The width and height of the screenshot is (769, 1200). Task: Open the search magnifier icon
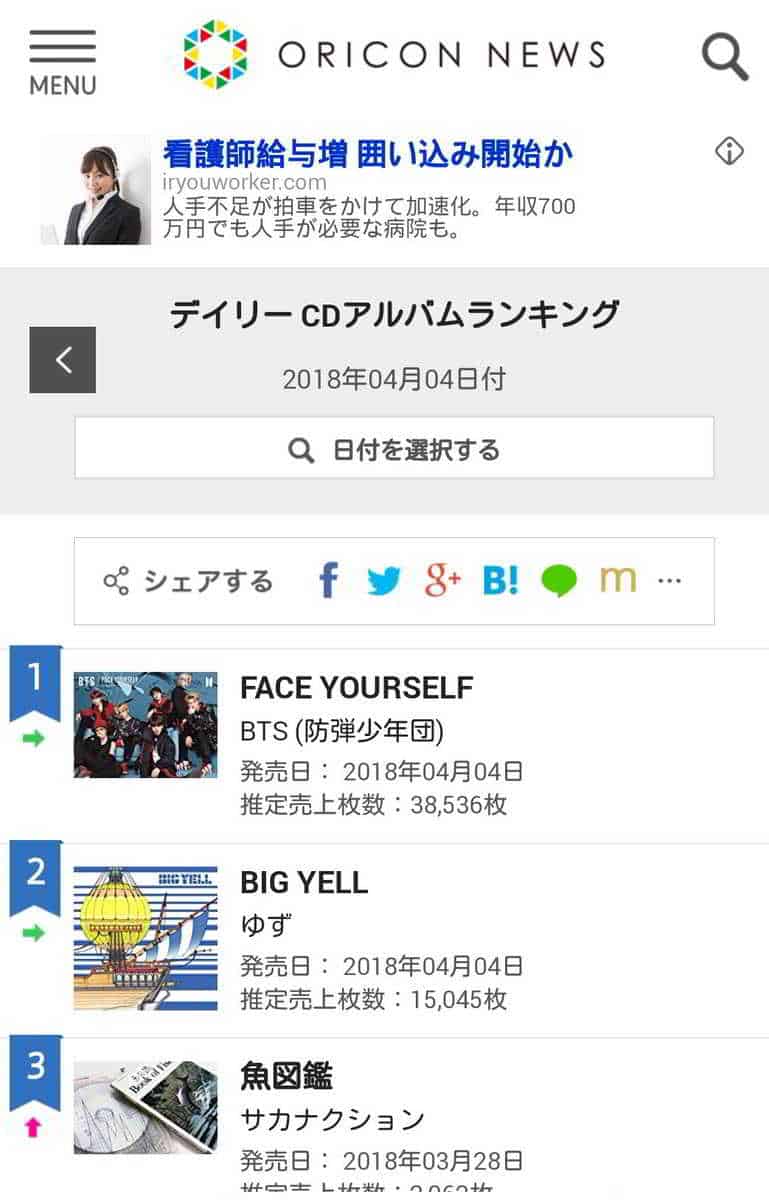coord(724,56)
